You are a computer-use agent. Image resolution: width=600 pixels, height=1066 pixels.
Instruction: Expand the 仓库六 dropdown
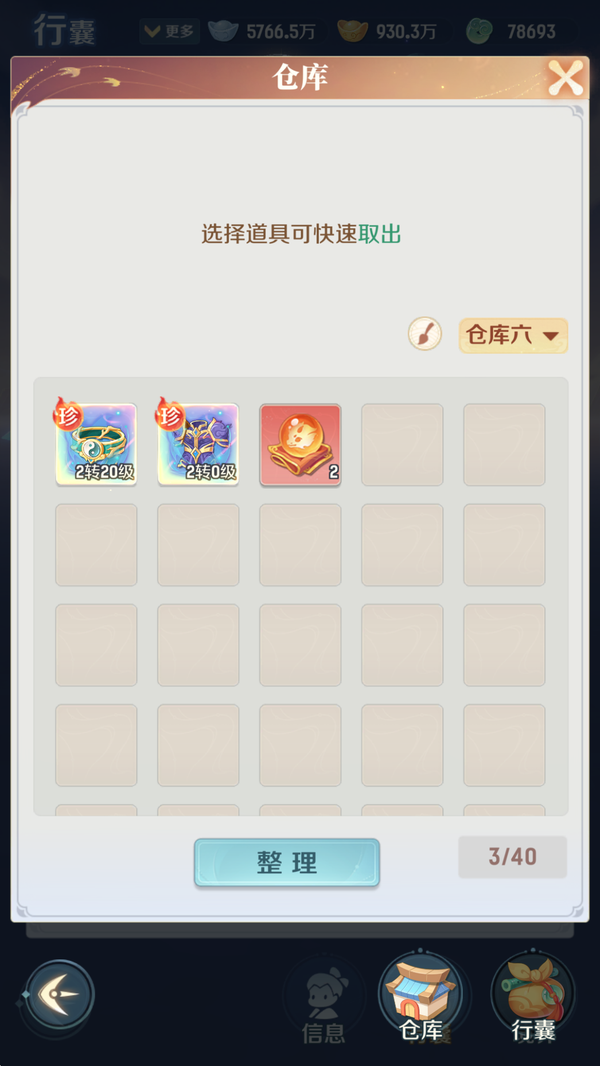513,335
